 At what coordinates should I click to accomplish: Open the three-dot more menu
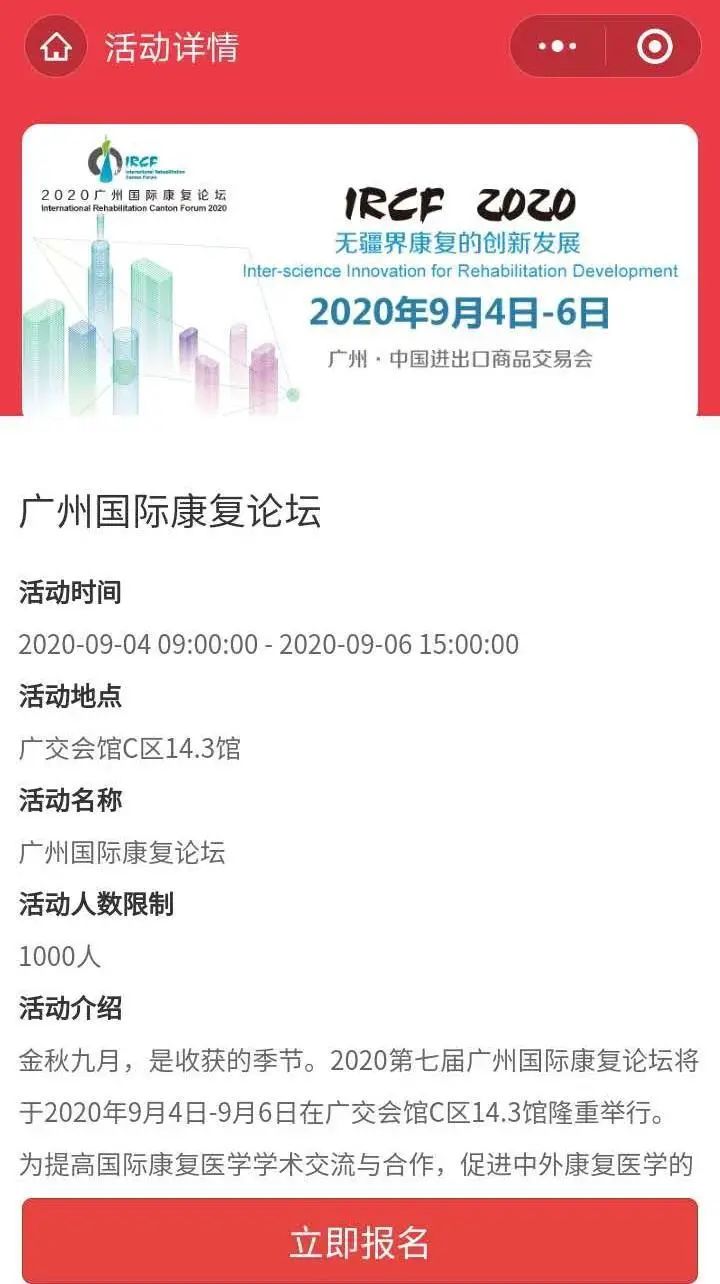[x=557, y=46]
